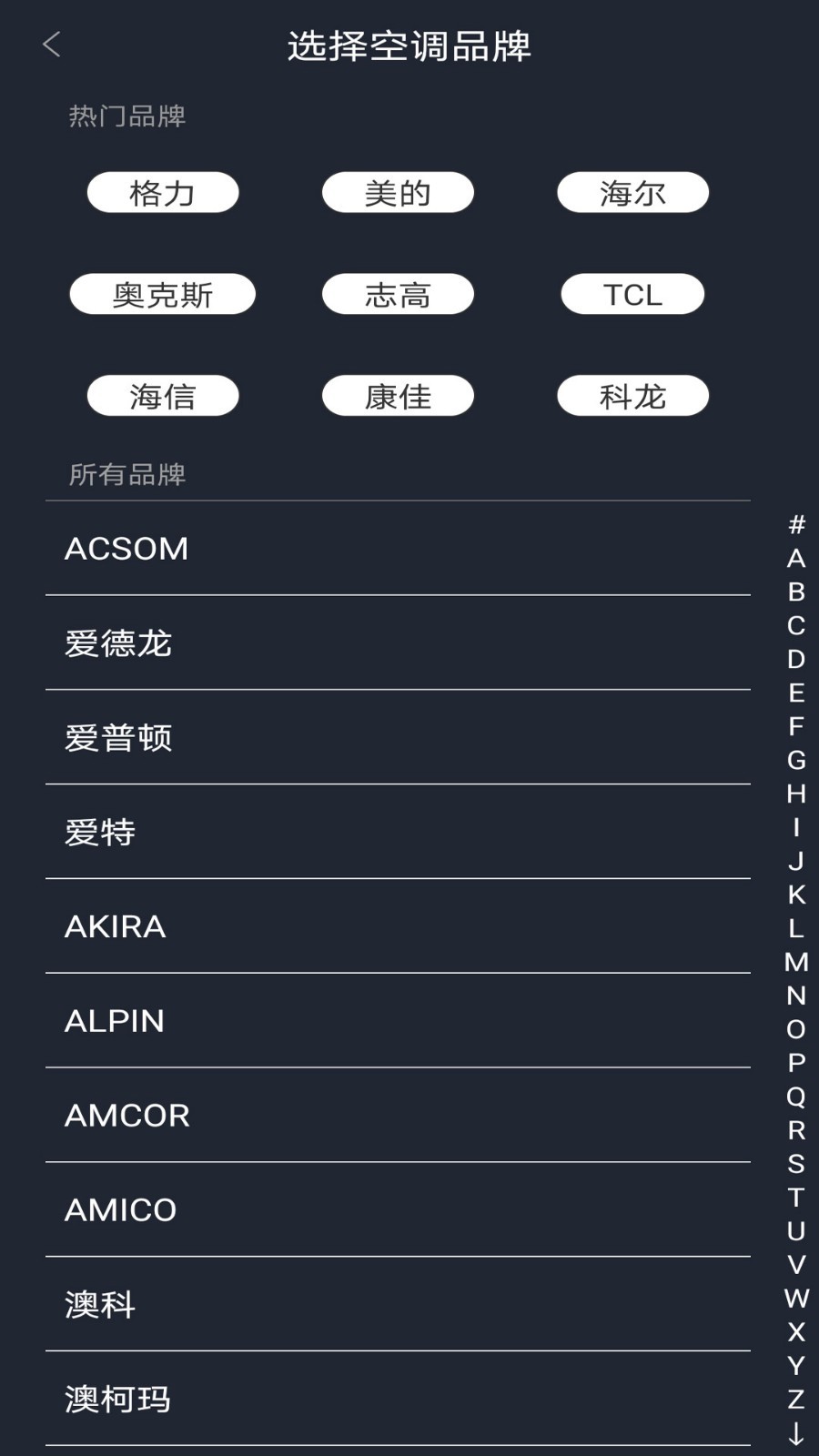This screenshot has width=819, height=1456.
Task: Tap the TCL brand chip
Action: coord(632,295)
